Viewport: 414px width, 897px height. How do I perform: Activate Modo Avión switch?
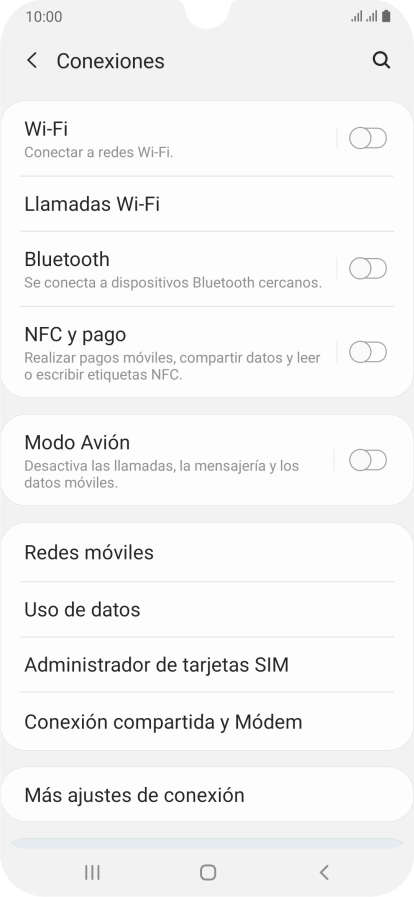click(x=368, y=460)
